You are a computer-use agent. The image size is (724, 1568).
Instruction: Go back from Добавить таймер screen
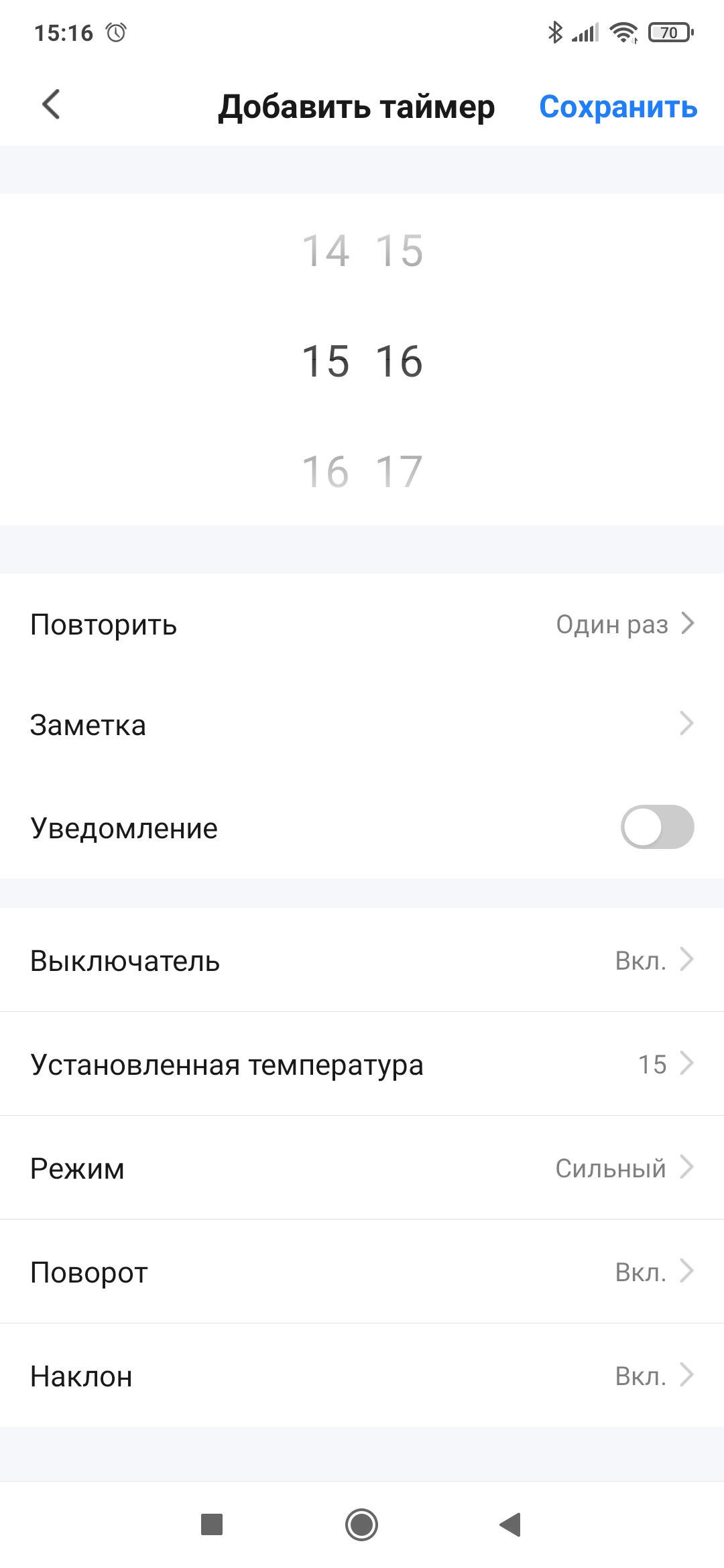[x=51, y=105]
